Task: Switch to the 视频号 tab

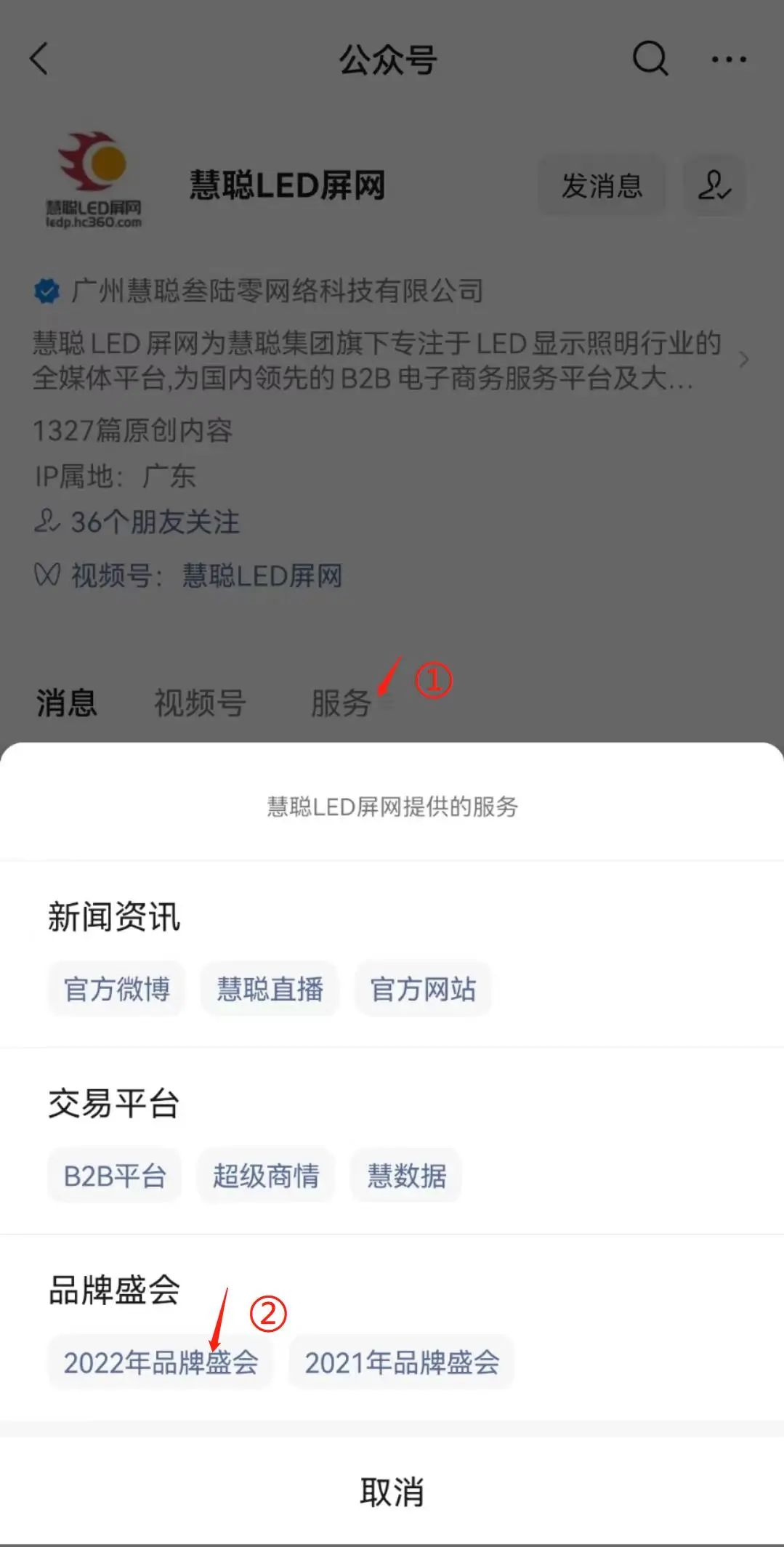Action: (x=200, y=703)
